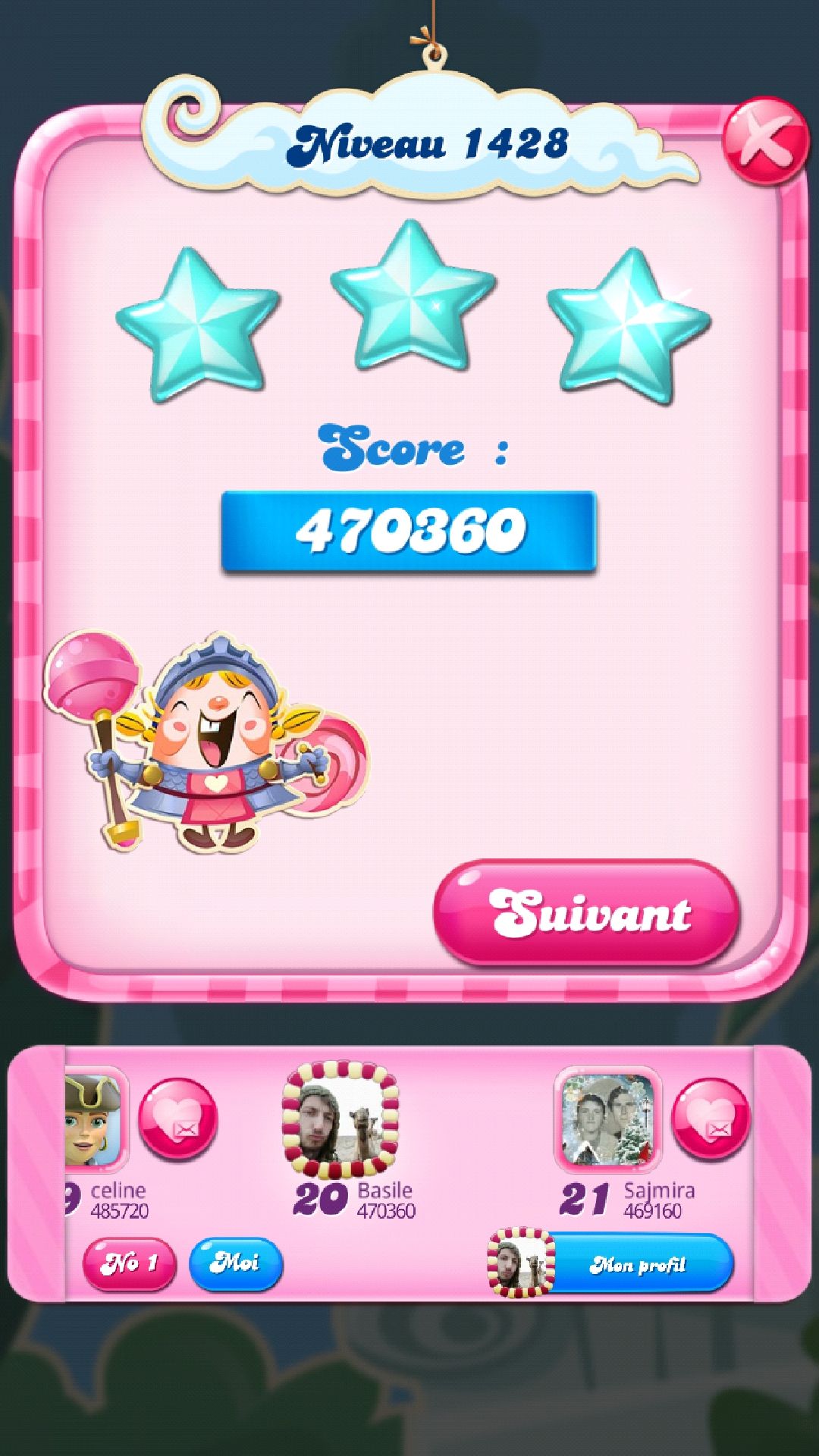This screenshot has height=1456, width=819.
Task: View Sajmira's profile picture
Action: (607, 1119)
